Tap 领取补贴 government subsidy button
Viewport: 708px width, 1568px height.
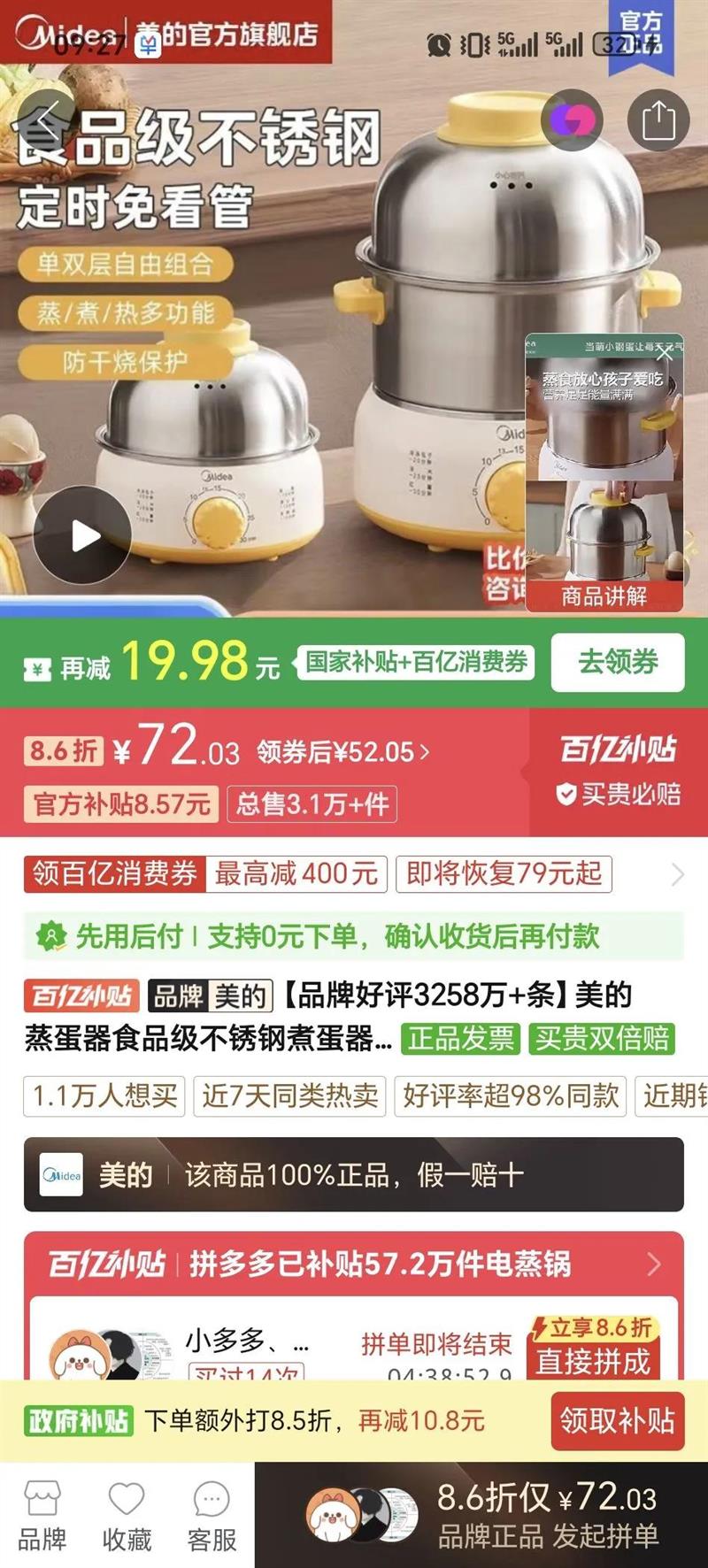tap(617, 1420)
